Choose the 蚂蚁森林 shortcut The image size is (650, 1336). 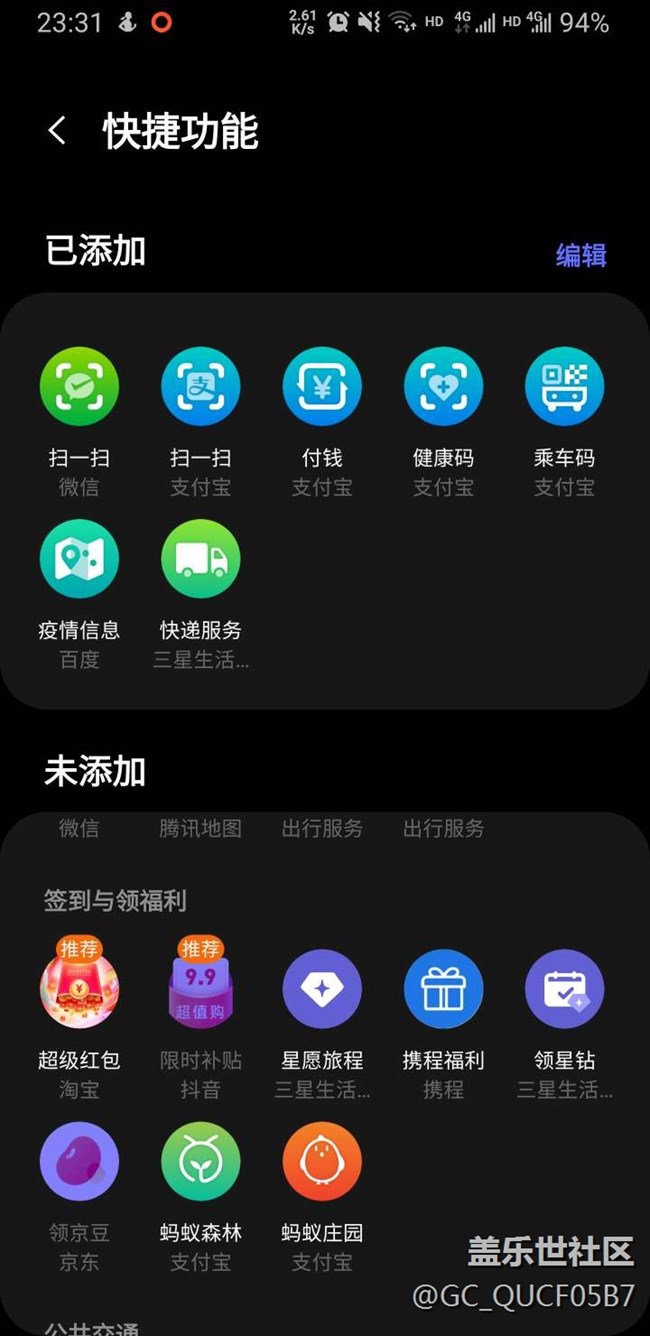[200, 1162]
